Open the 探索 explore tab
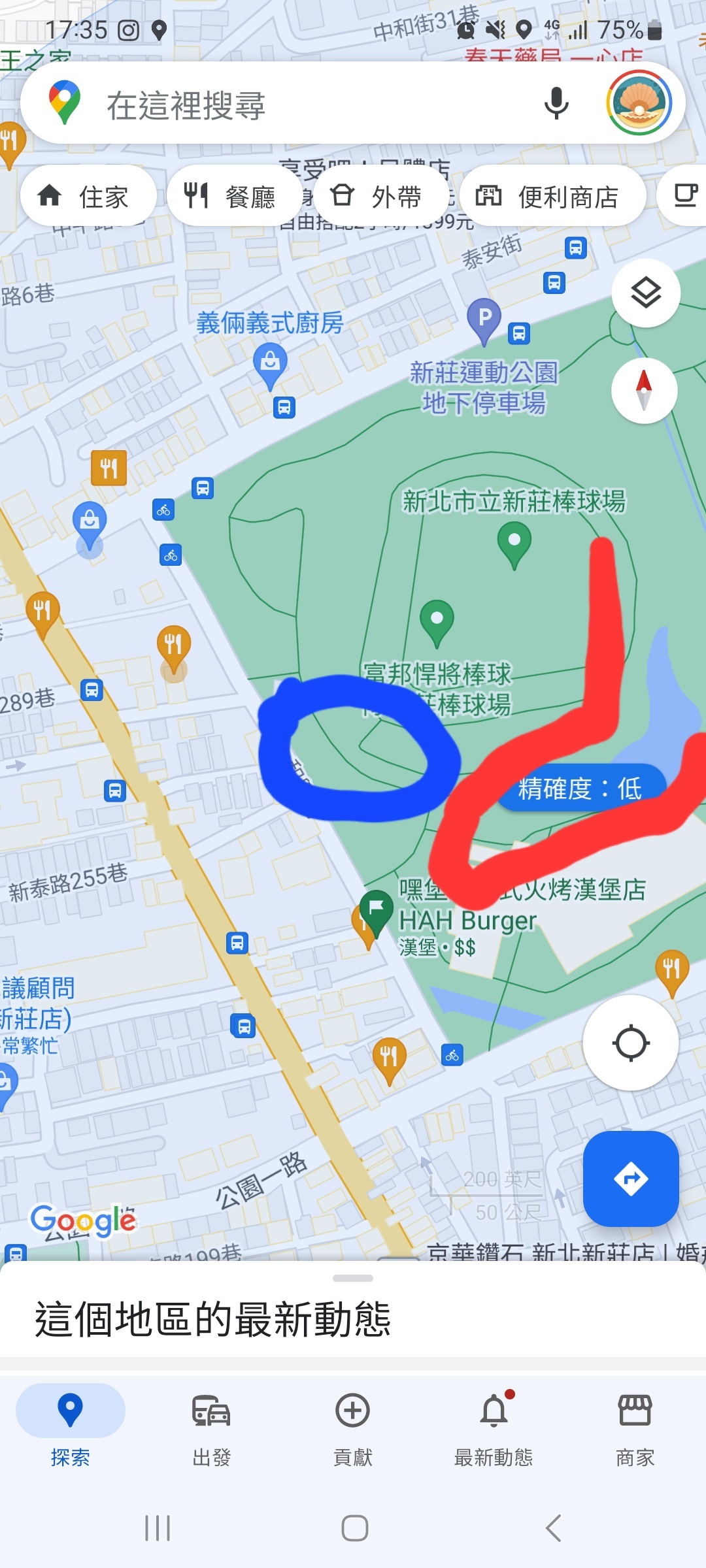Image resolution: width=706 pixels, height=1568 pixels. click(x=70, y=1428)
